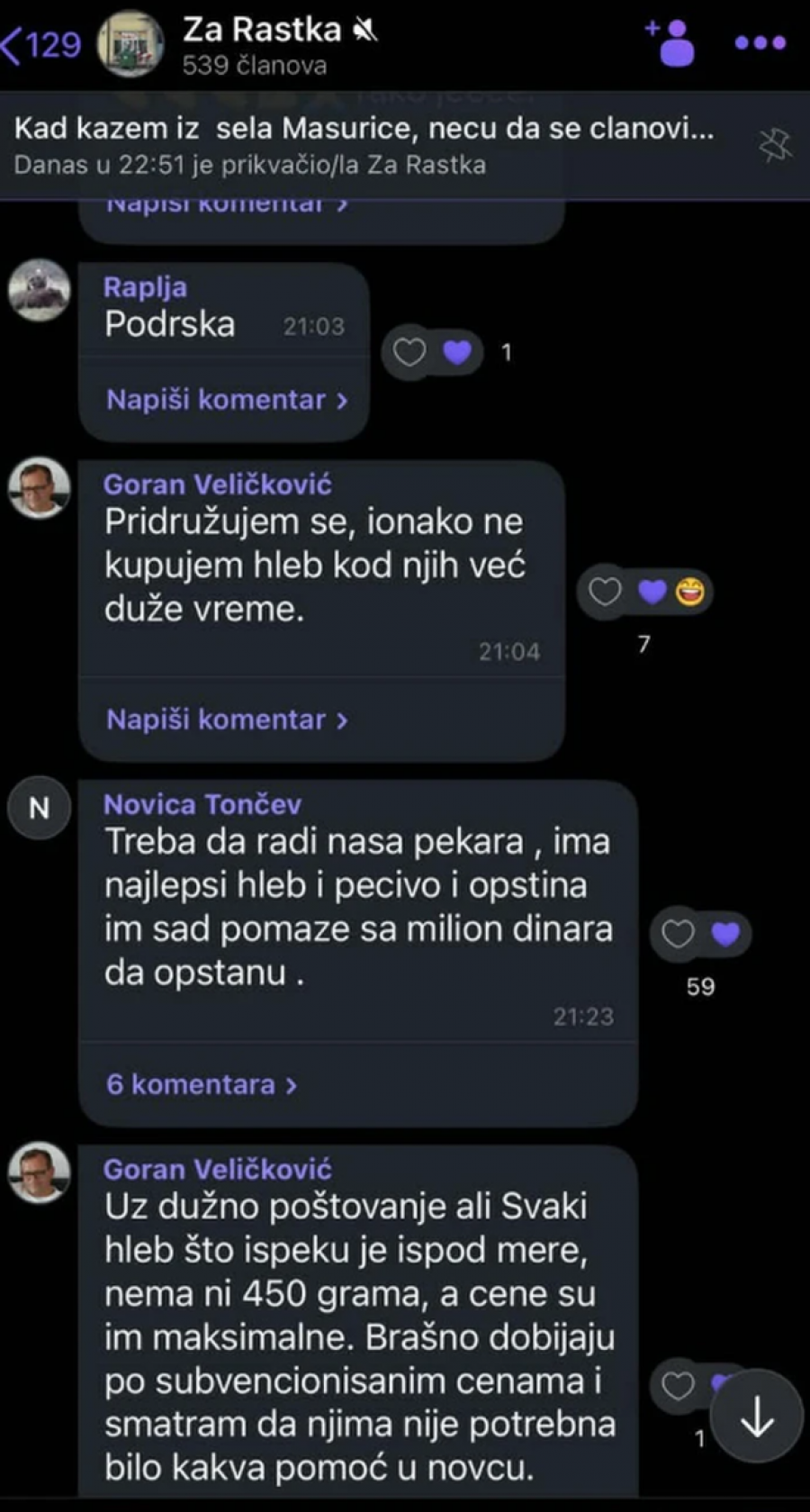Like Goran's message about bread weight
Screen dimensions: 810x1512
pos(678,1387)
